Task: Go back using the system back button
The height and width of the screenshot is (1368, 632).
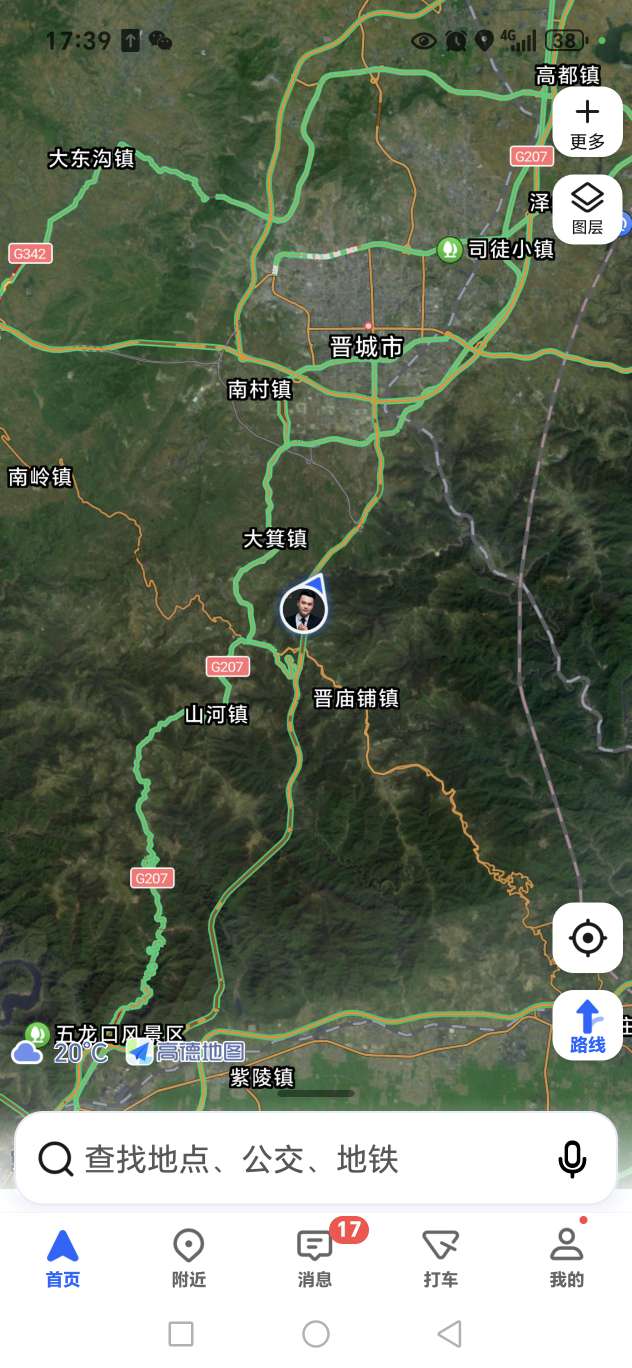Action: 450,1333
